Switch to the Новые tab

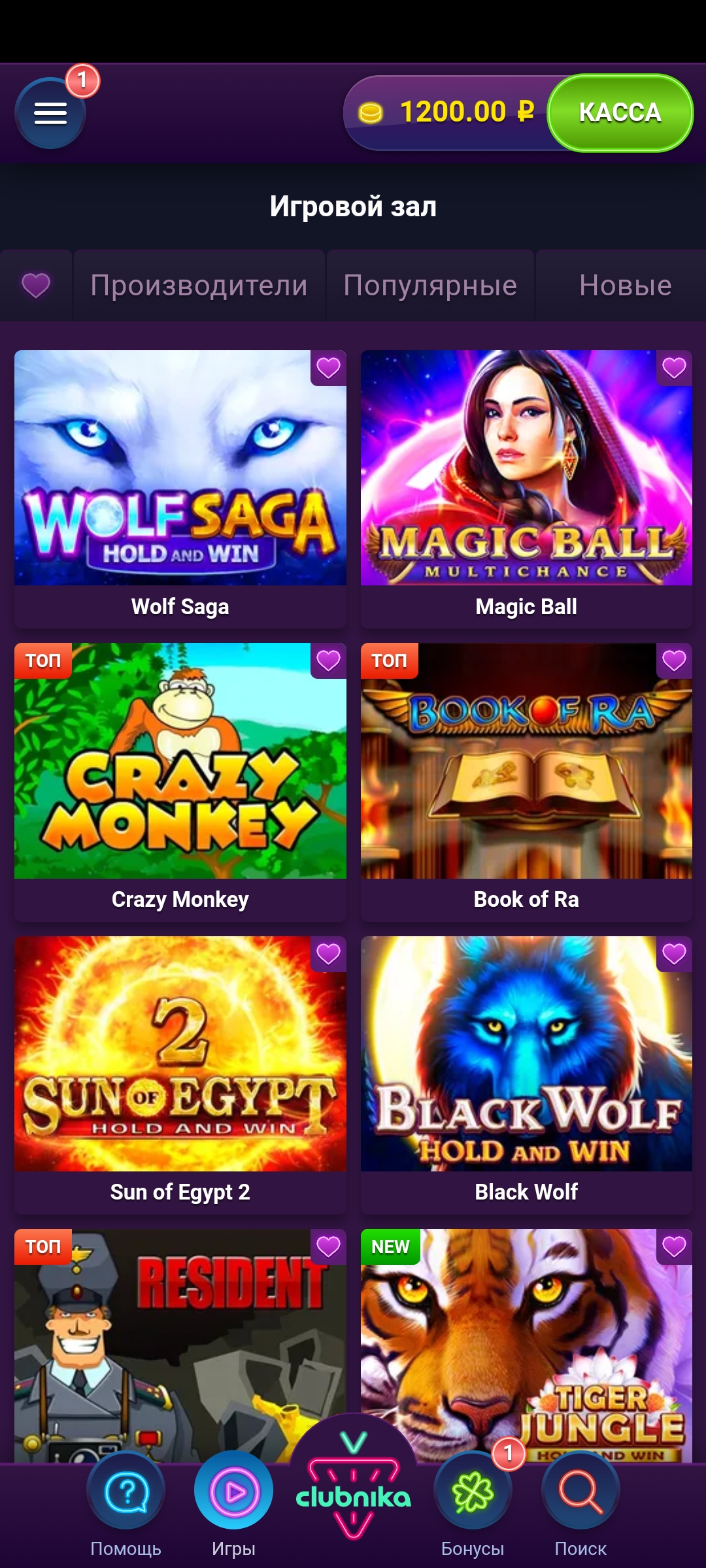click(x=625, y=286)
